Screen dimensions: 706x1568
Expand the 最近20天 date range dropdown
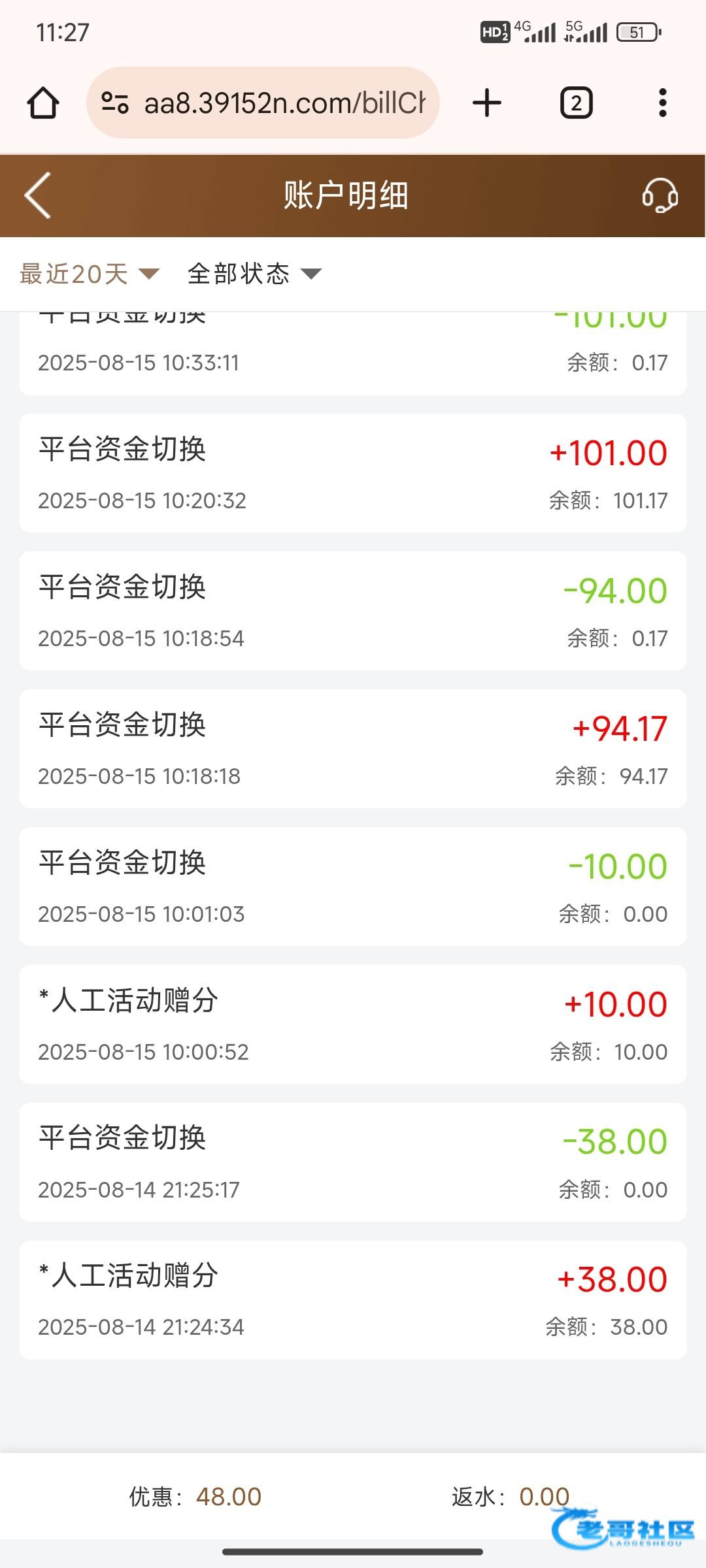90,274
